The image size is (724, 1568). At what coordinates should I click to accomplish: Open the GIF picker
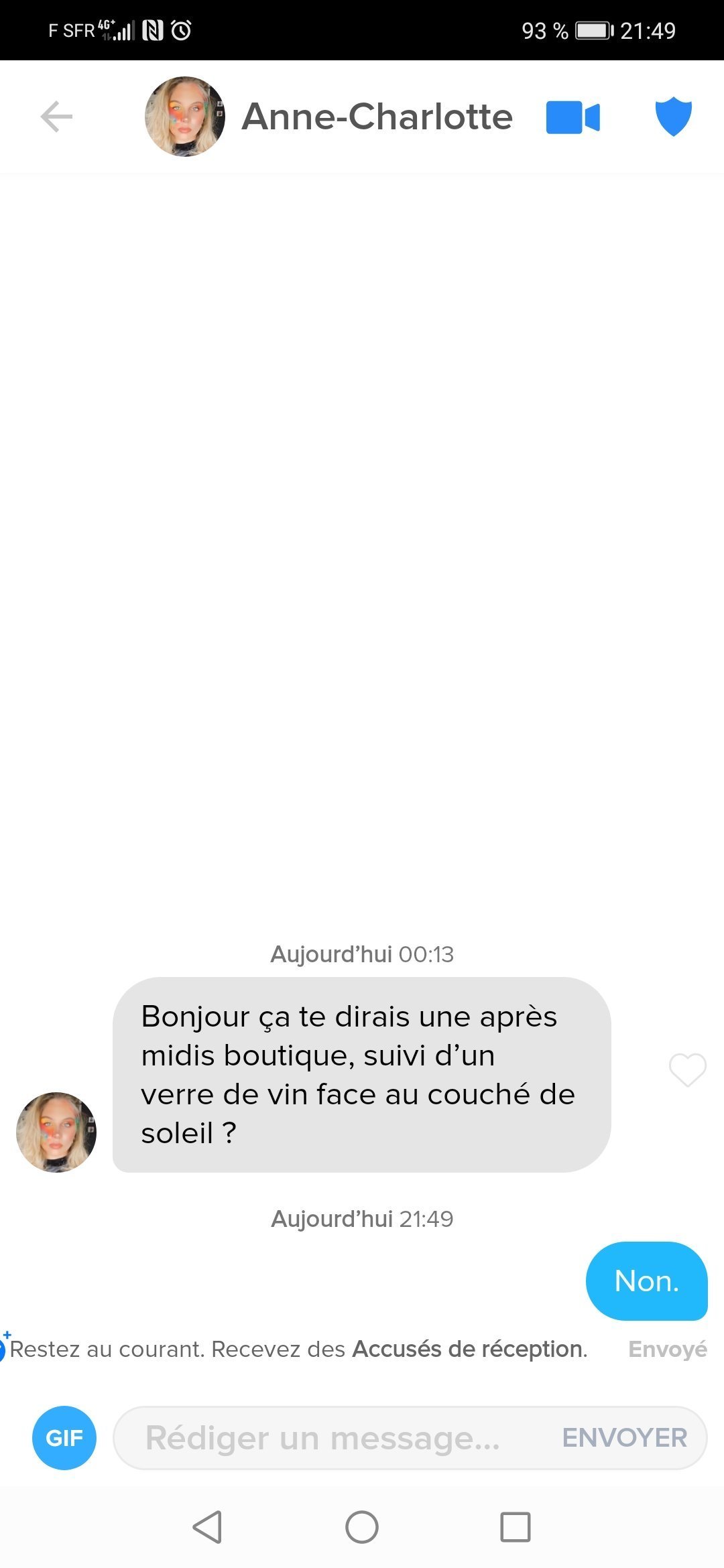coord(64,1438)
